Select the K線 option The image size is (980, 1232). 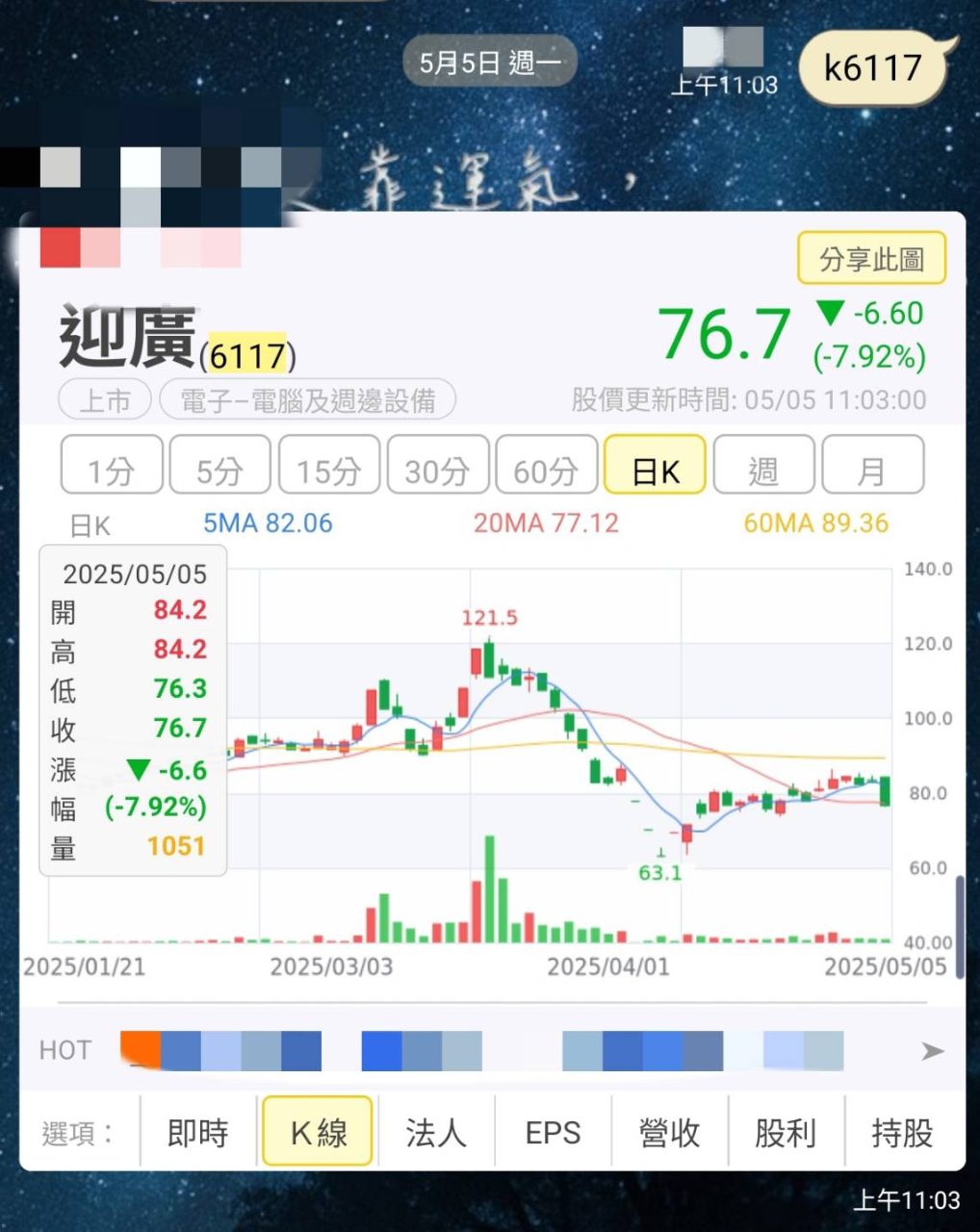318,1133
